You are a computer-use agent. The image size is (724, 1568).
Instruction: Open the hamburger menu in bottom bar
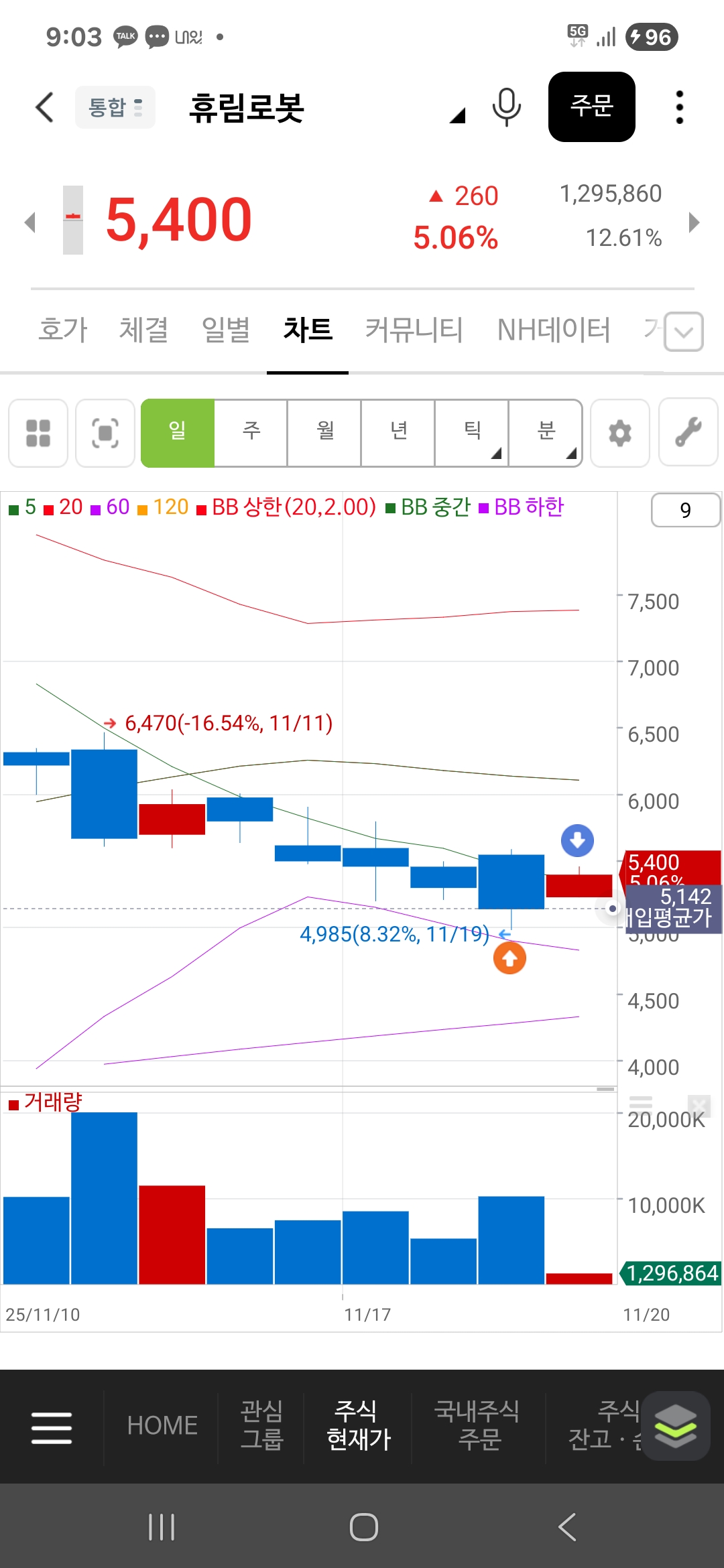coord(52,1427)
